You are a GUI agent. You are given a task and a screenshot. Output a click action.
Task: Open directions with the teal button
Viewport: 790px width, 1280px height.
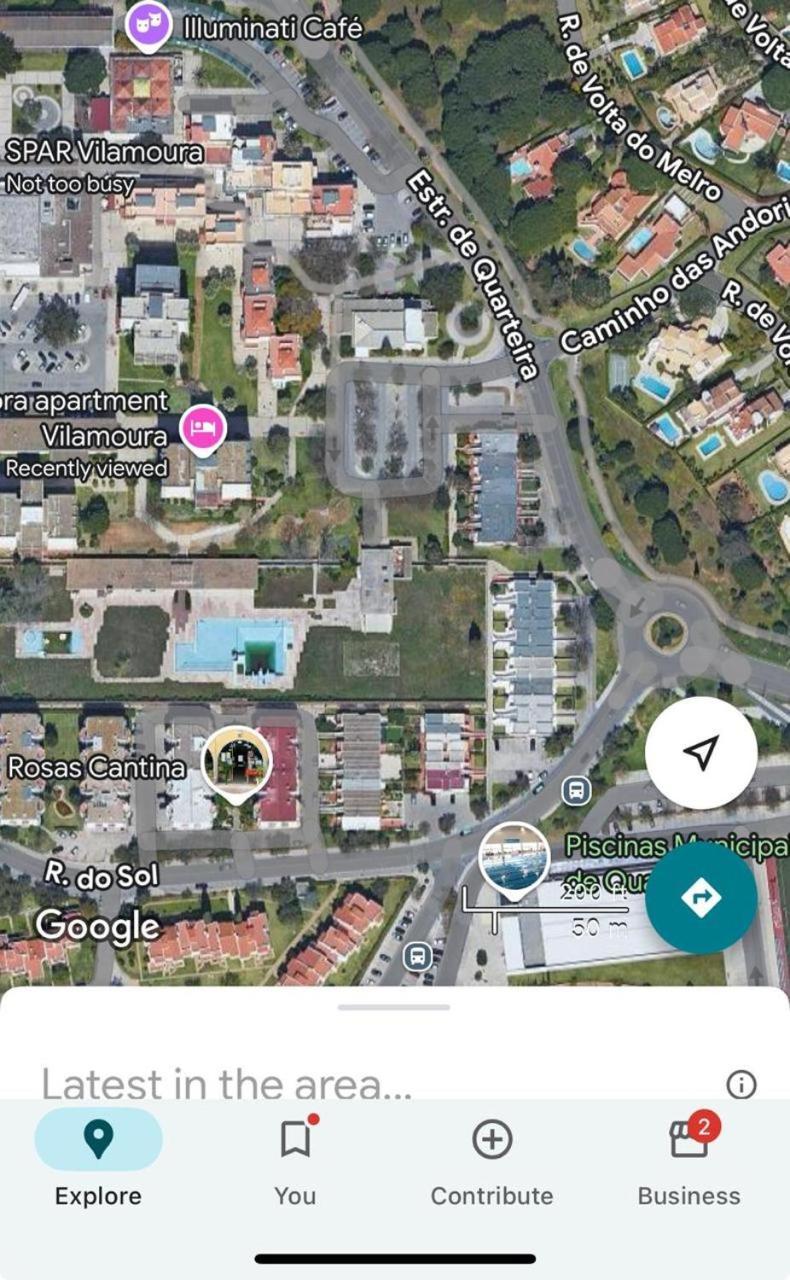click(x=700, y=898)
